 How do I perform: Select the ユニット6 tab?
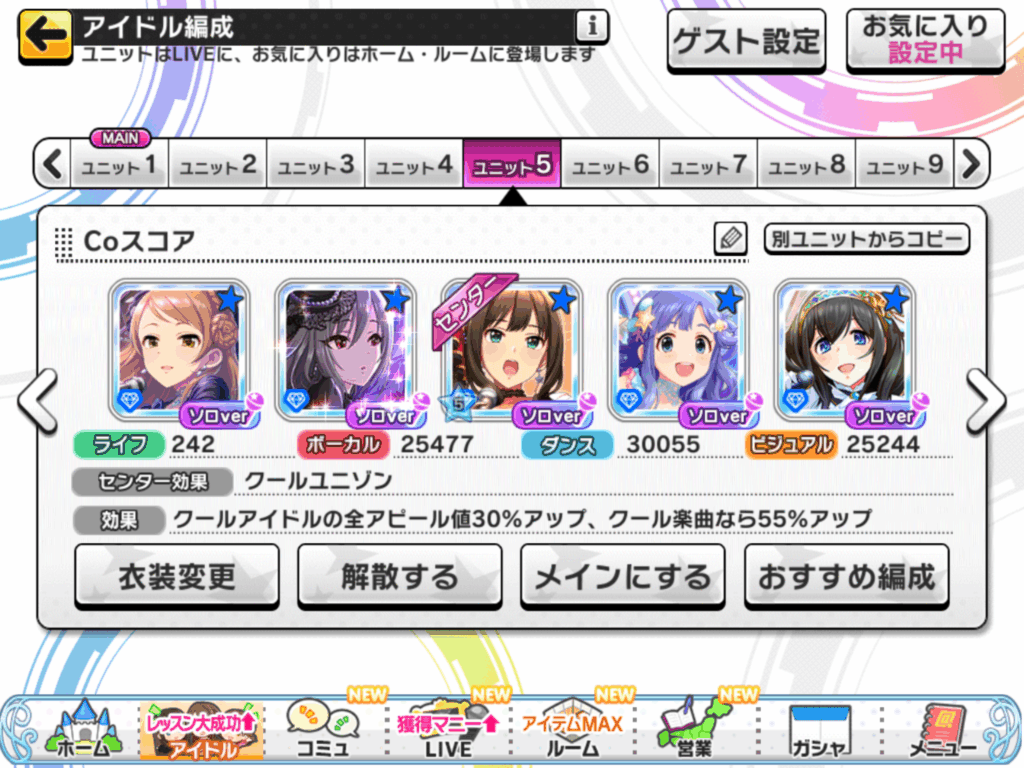coord(610,165)
